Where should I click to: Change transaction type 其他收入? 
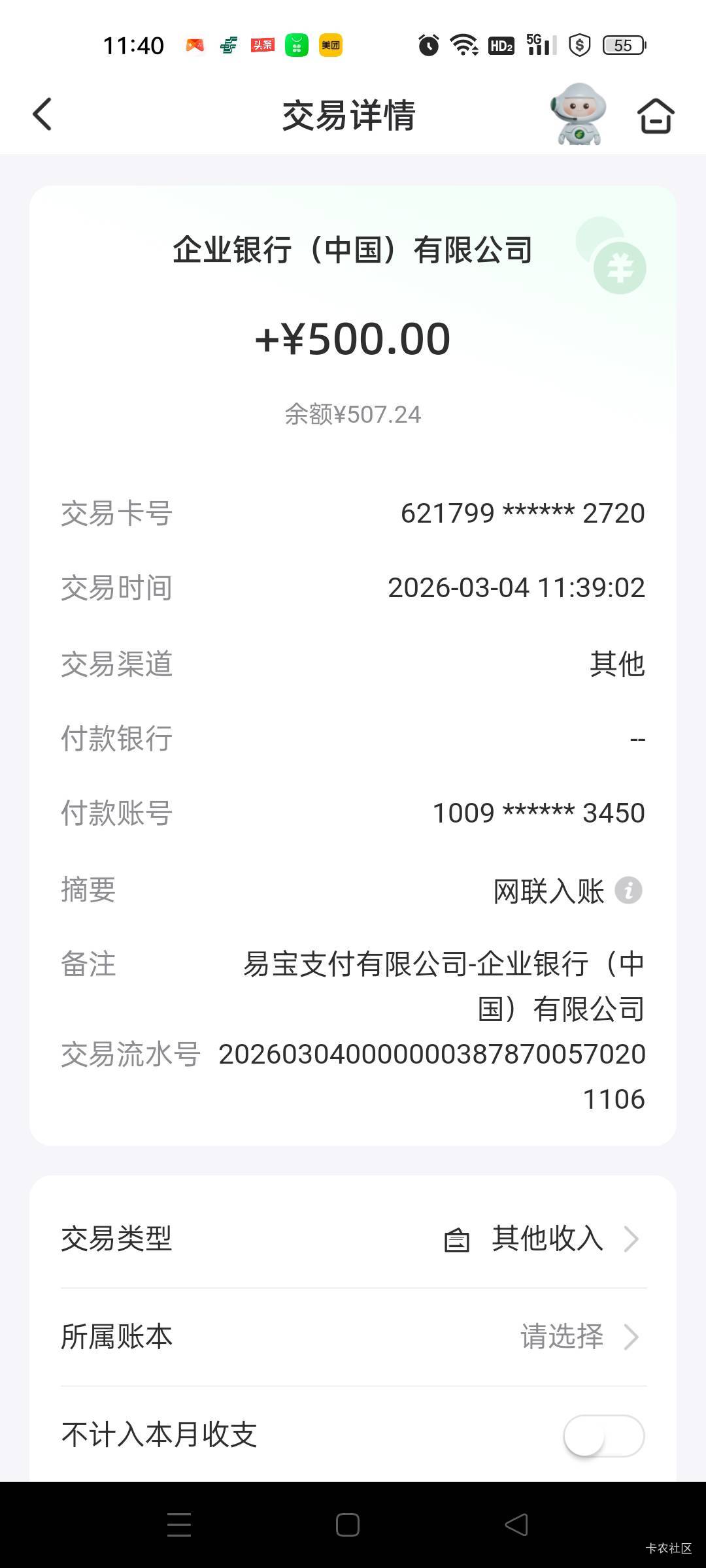(x=353, y=1239)
